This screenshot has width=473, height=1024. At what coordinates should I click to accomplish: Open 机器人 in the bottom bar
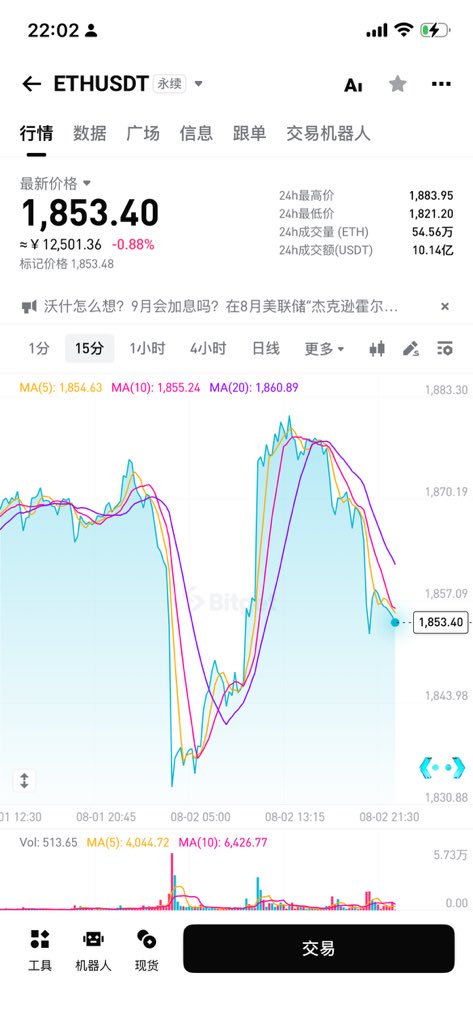(x=93, y=950)
